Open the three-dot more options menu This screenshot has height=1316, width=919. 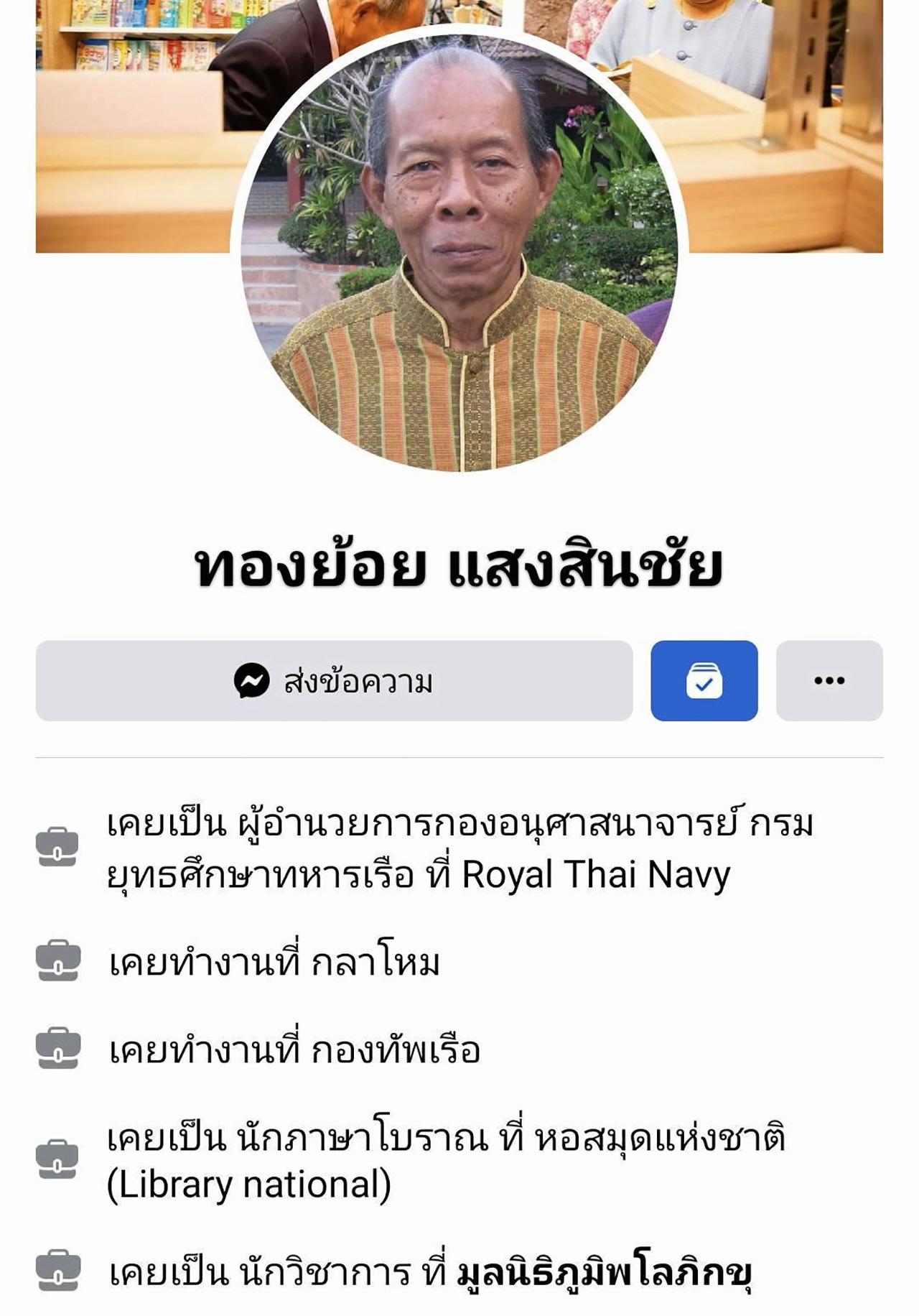click(x=829, y=680)
